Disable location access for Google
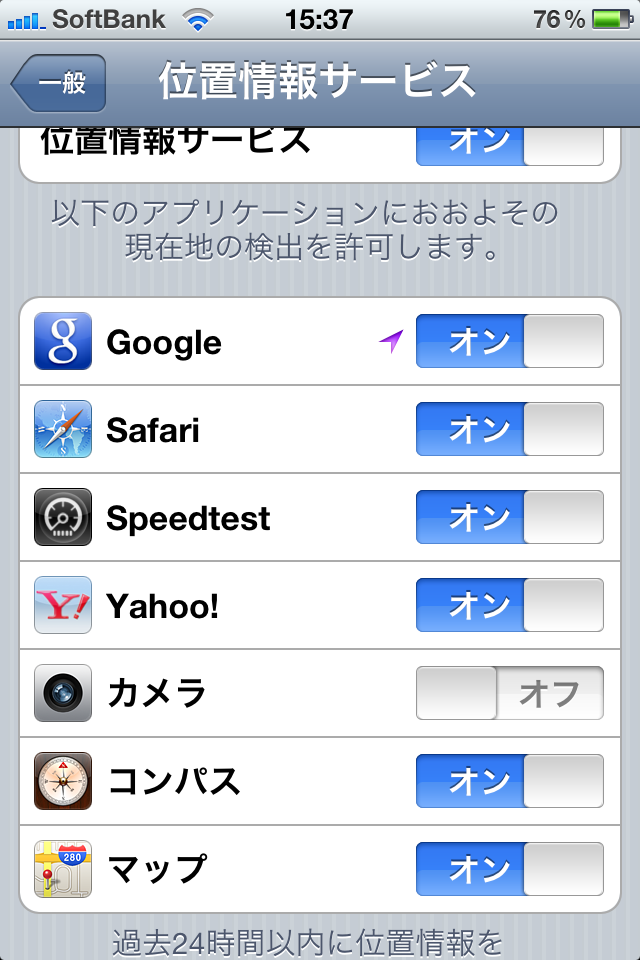640x960 pixels. 509,342
